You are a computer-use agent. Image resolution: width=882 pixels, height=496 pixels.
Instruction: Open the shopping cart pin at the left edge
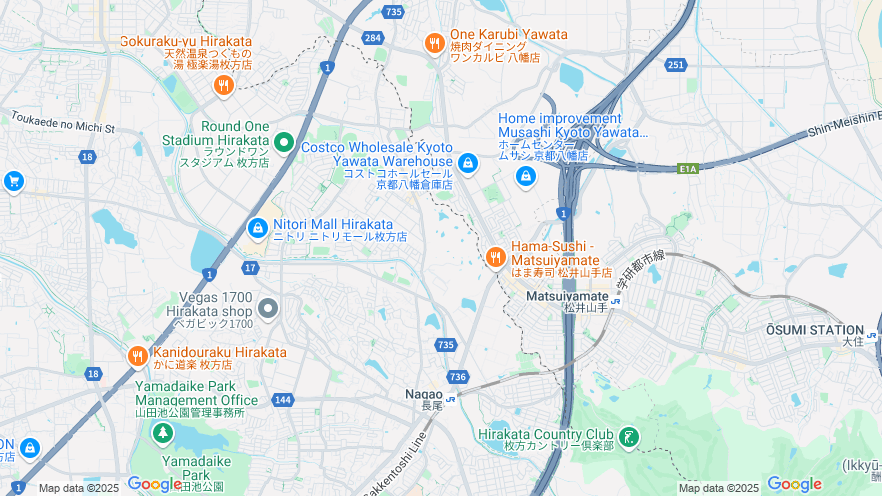[14, 181]
